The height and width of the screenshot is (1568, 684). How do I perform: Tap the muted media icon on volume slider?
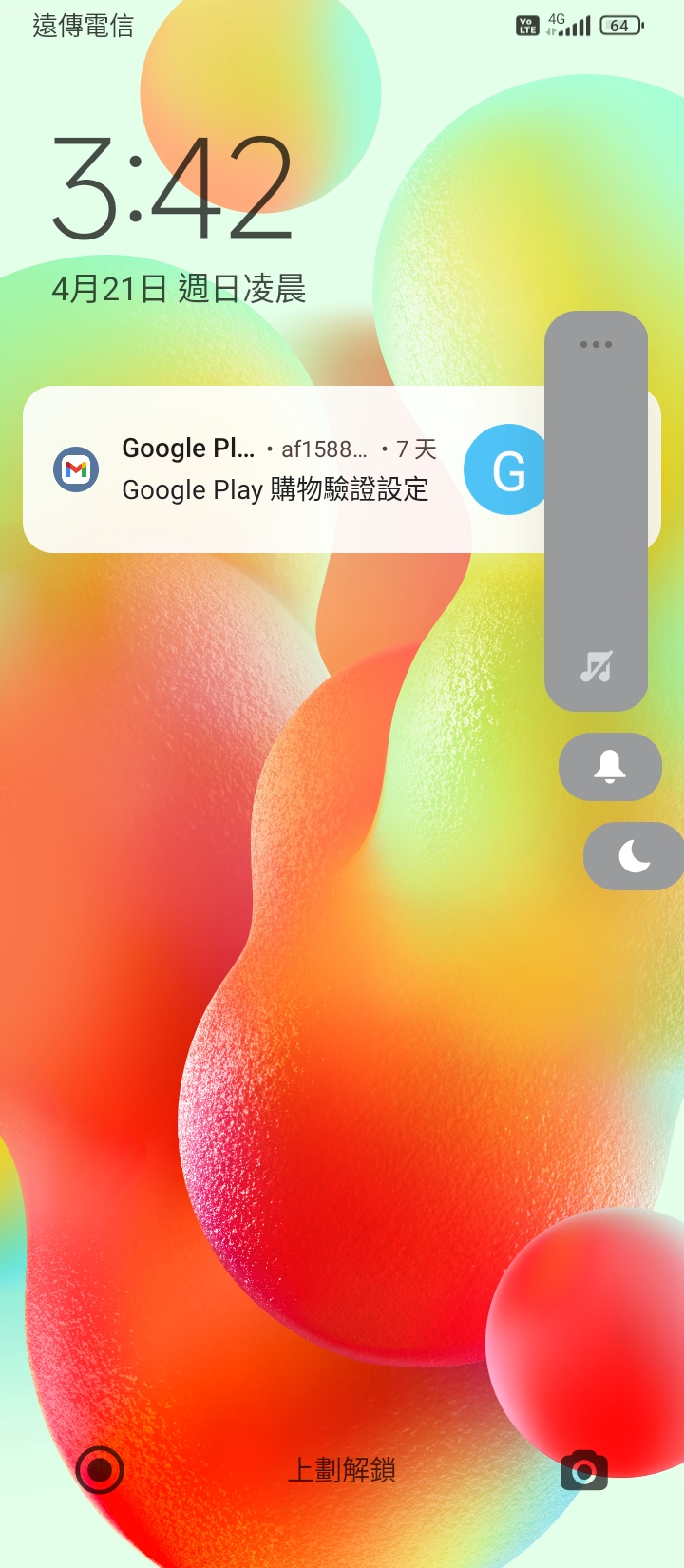596,667
